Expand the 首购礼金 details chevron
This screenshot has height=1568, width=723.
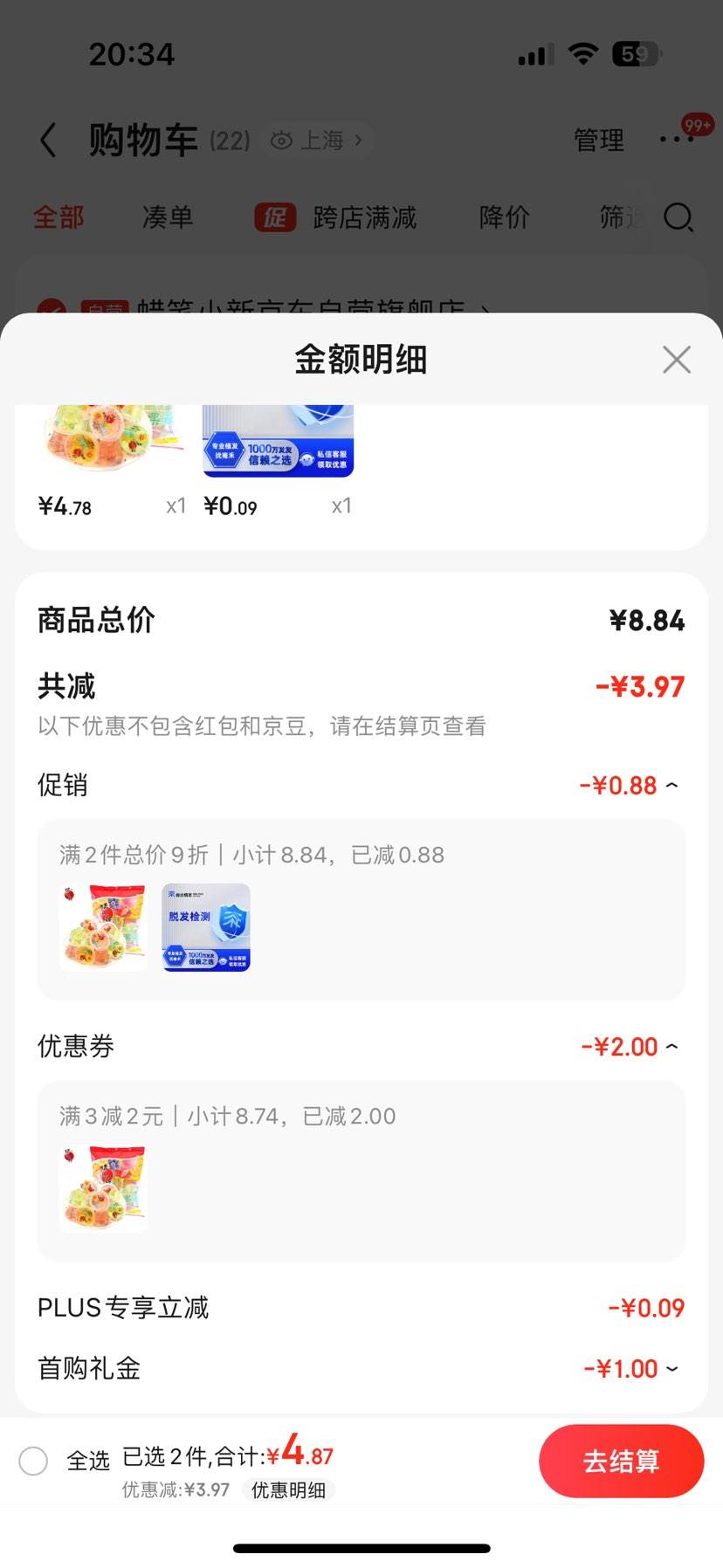671,1368
